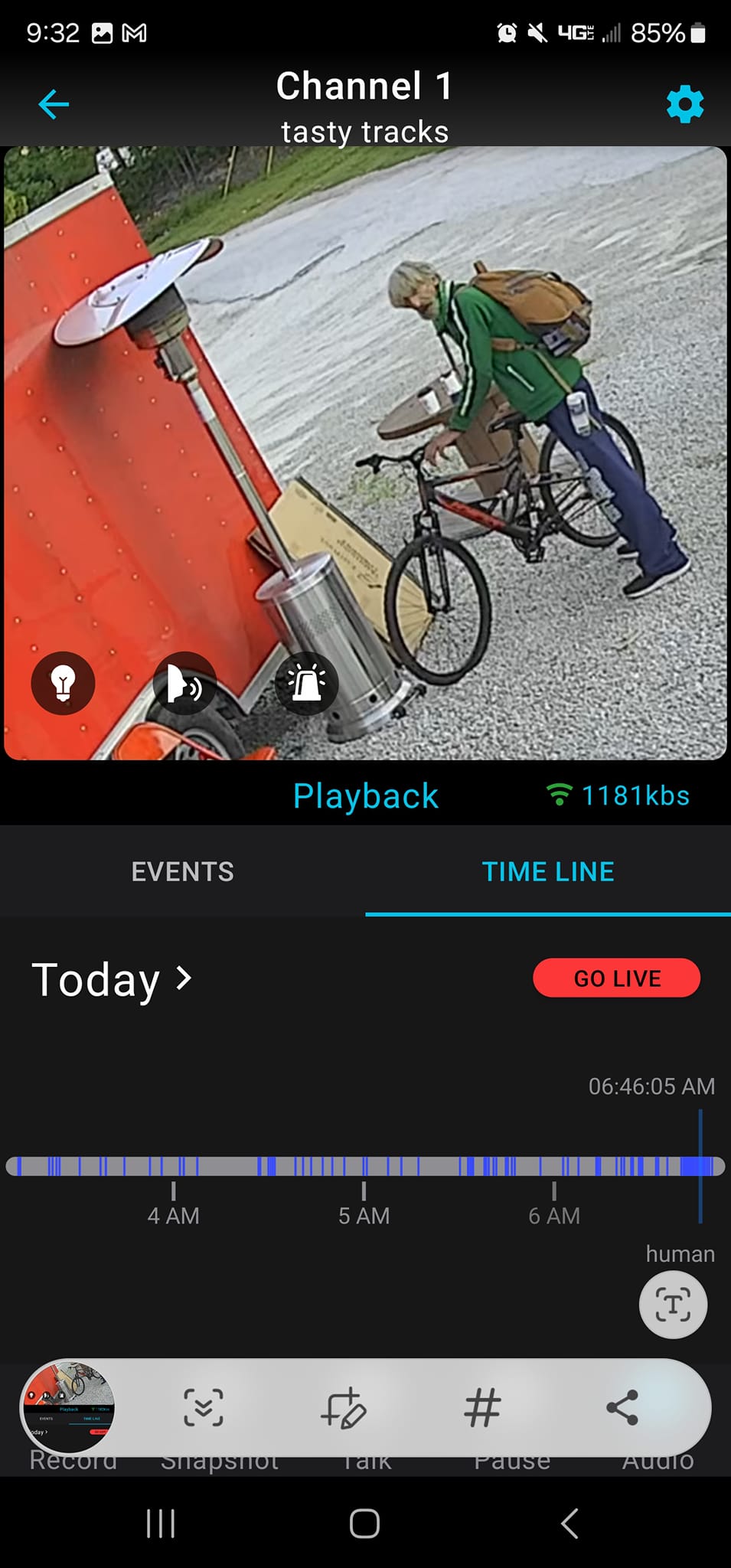Edit and crop the screenshot

coord(343,1407)
